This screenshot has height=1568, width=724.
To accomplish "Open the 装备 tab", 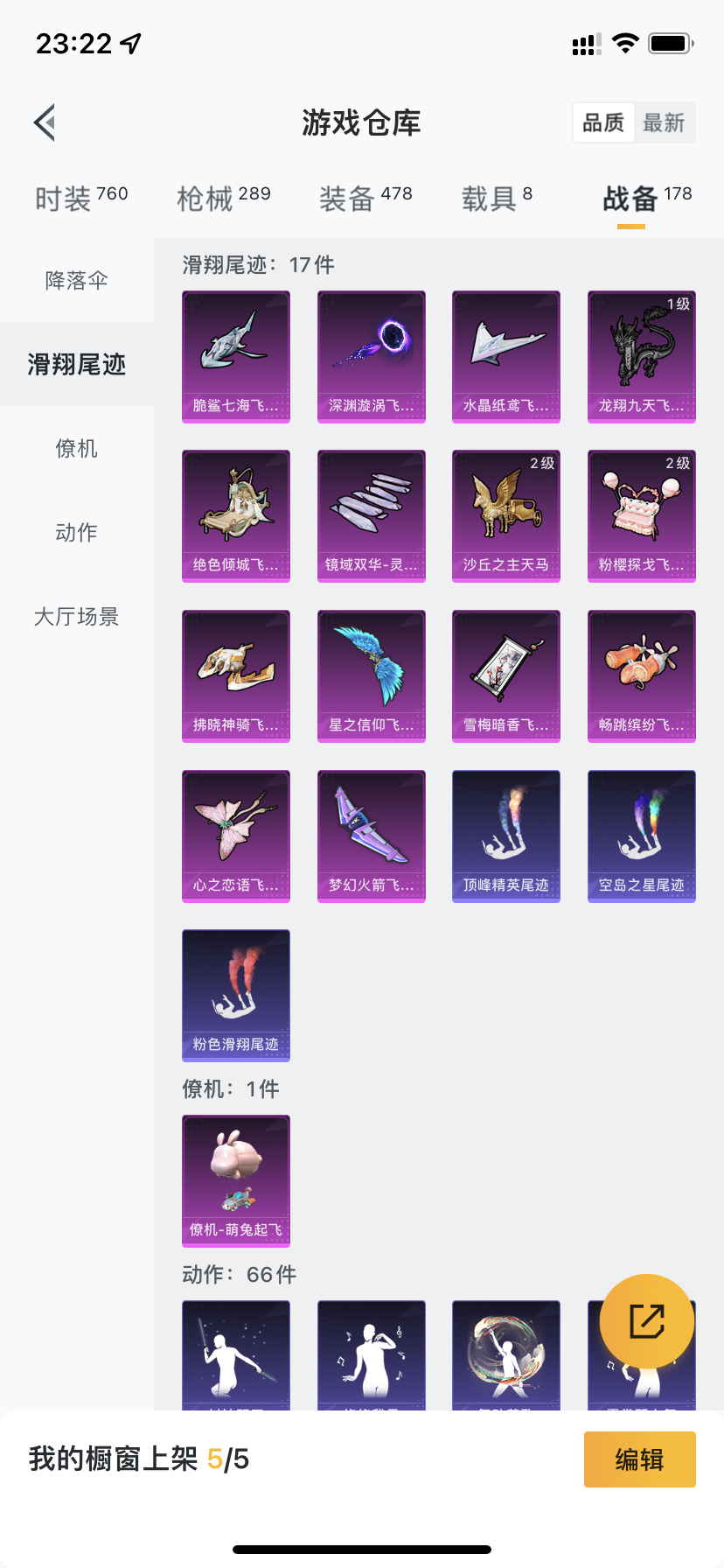I will pos(365,198).
